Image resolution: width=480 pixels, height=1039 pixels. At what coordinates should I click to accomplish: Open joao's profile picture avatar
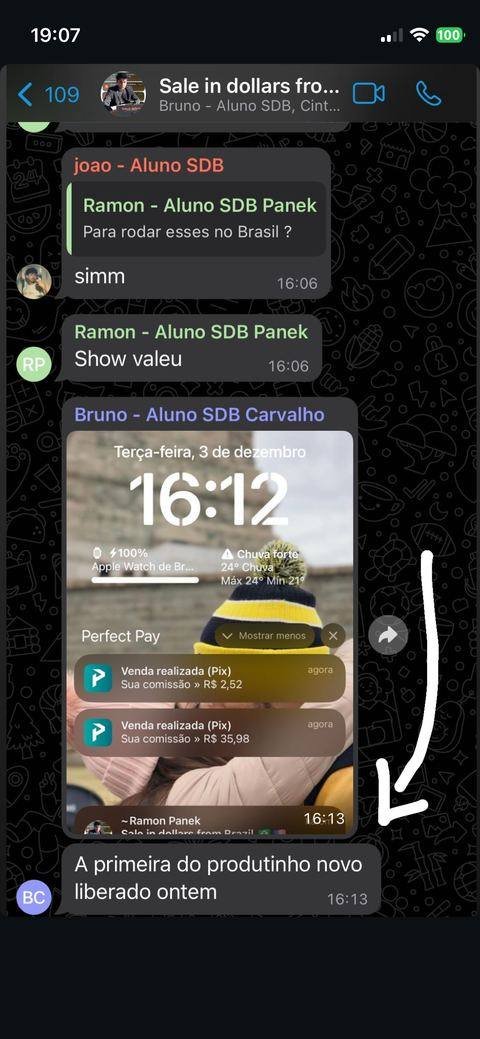[x=34, y=282]
